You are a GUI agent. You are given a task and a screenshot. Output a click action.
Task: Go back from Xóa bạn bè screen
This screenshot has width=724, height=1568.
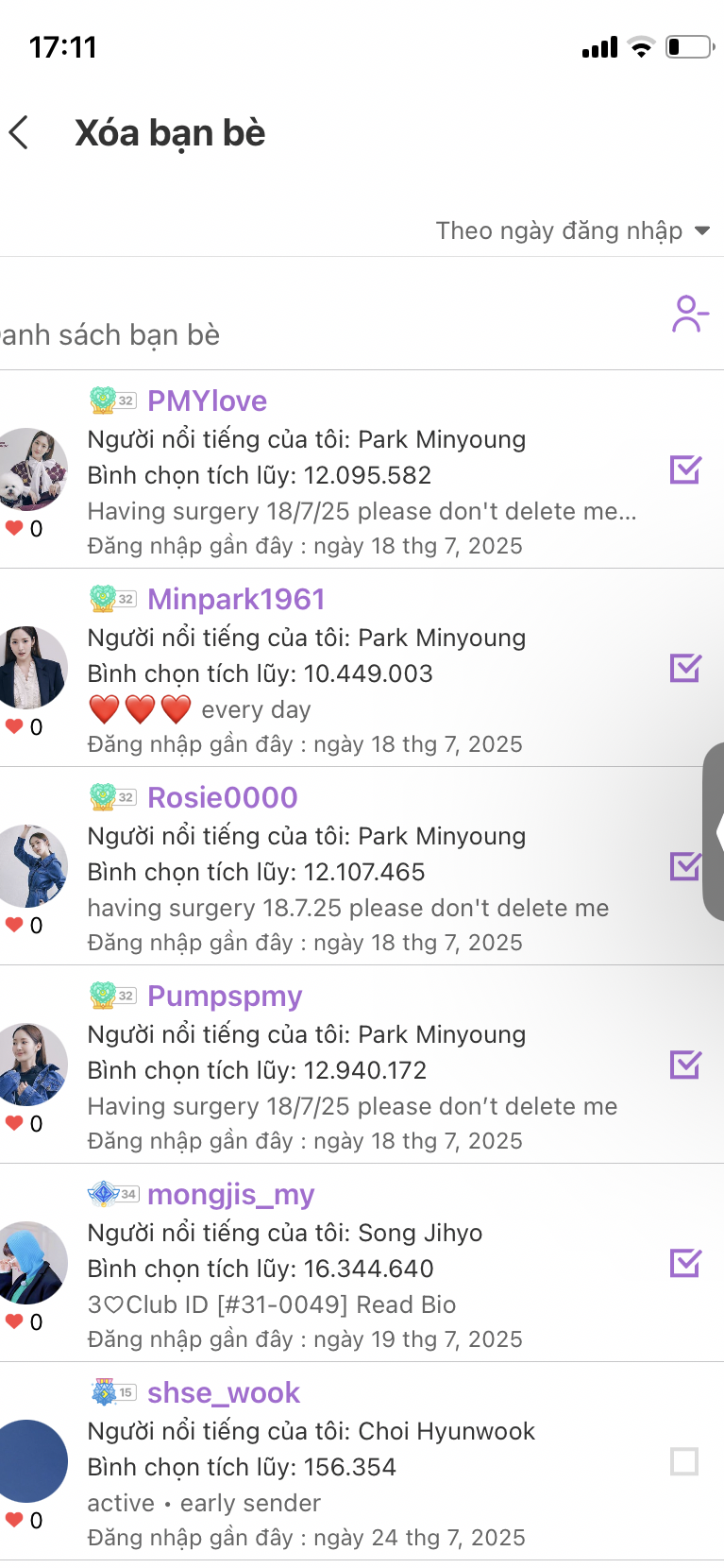[x=21, y=133]
